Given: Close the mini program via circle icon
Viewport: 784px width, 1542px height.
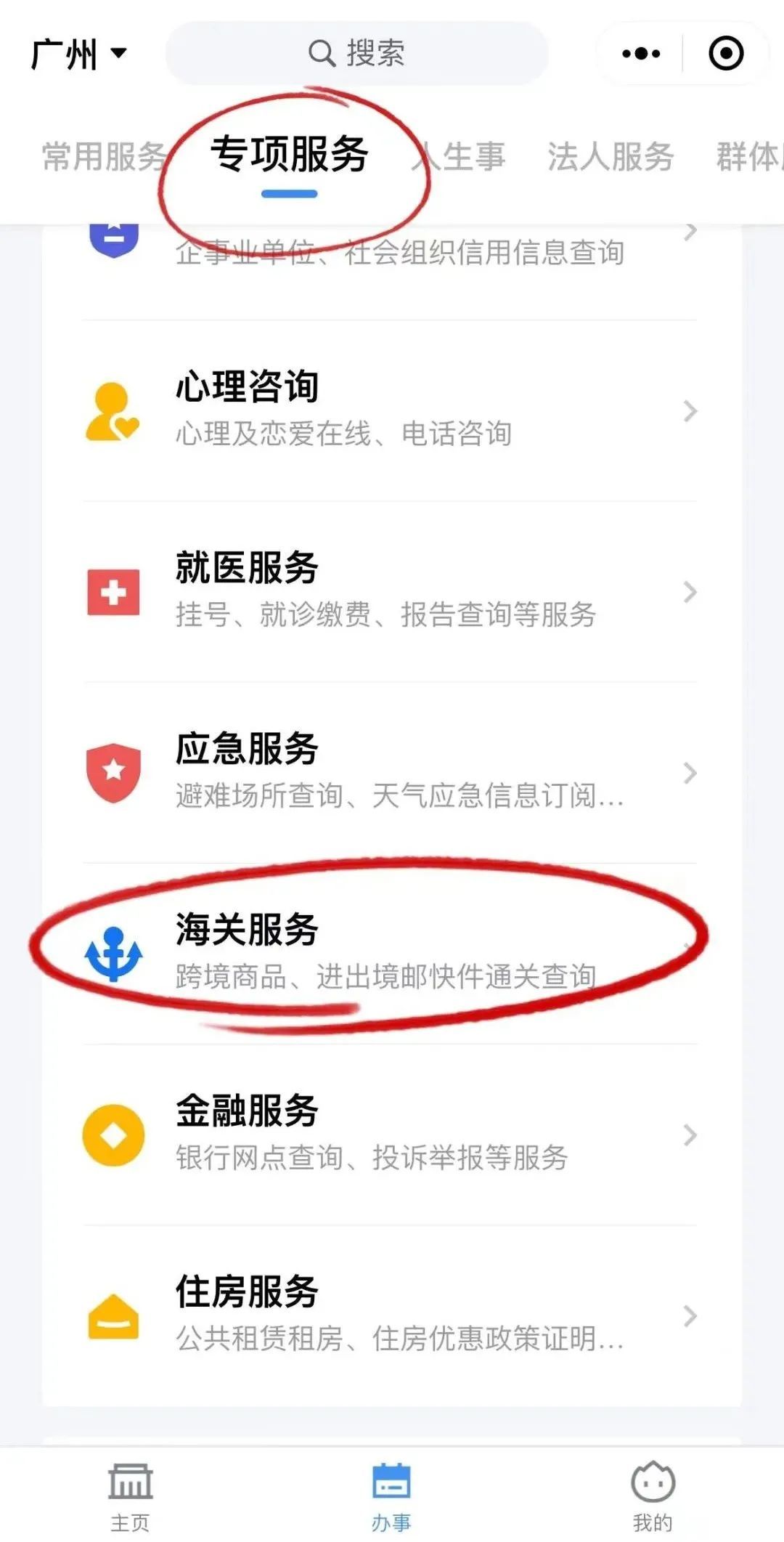Looking at the screenshot, I should coord(725,54).
